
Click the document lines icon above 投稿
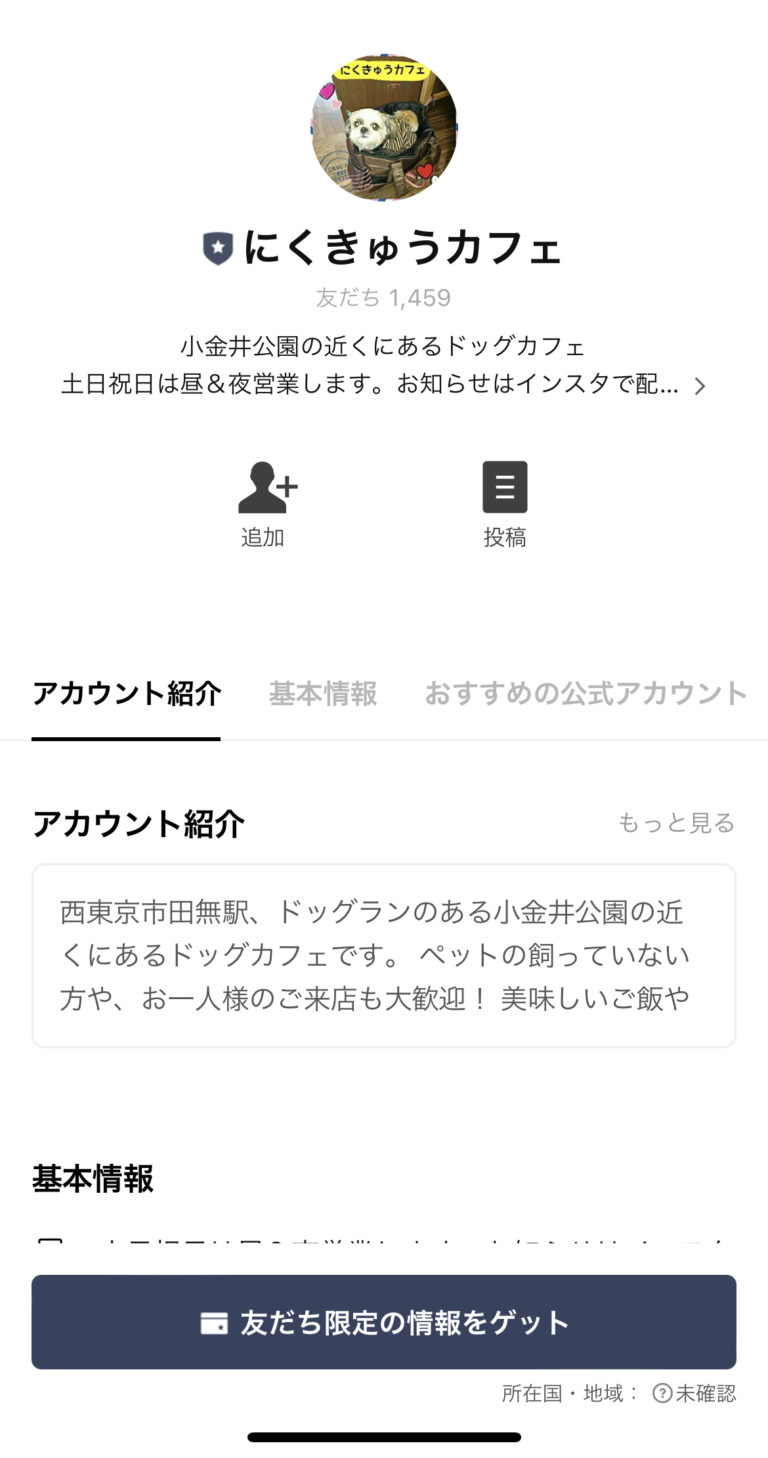click(x=505, y=486)
